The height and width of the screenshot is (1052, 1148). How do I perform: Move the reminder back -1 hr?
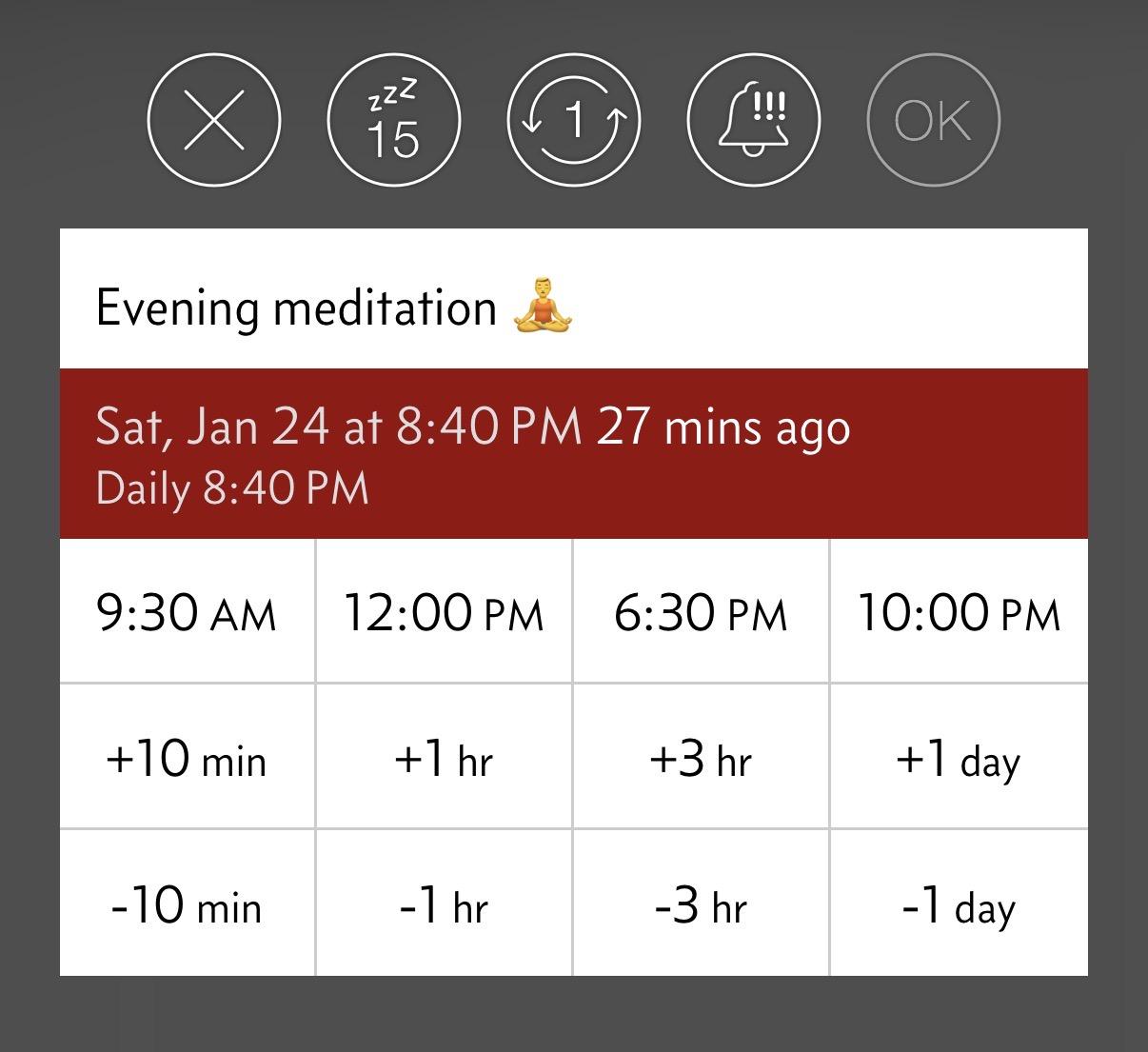444,904
